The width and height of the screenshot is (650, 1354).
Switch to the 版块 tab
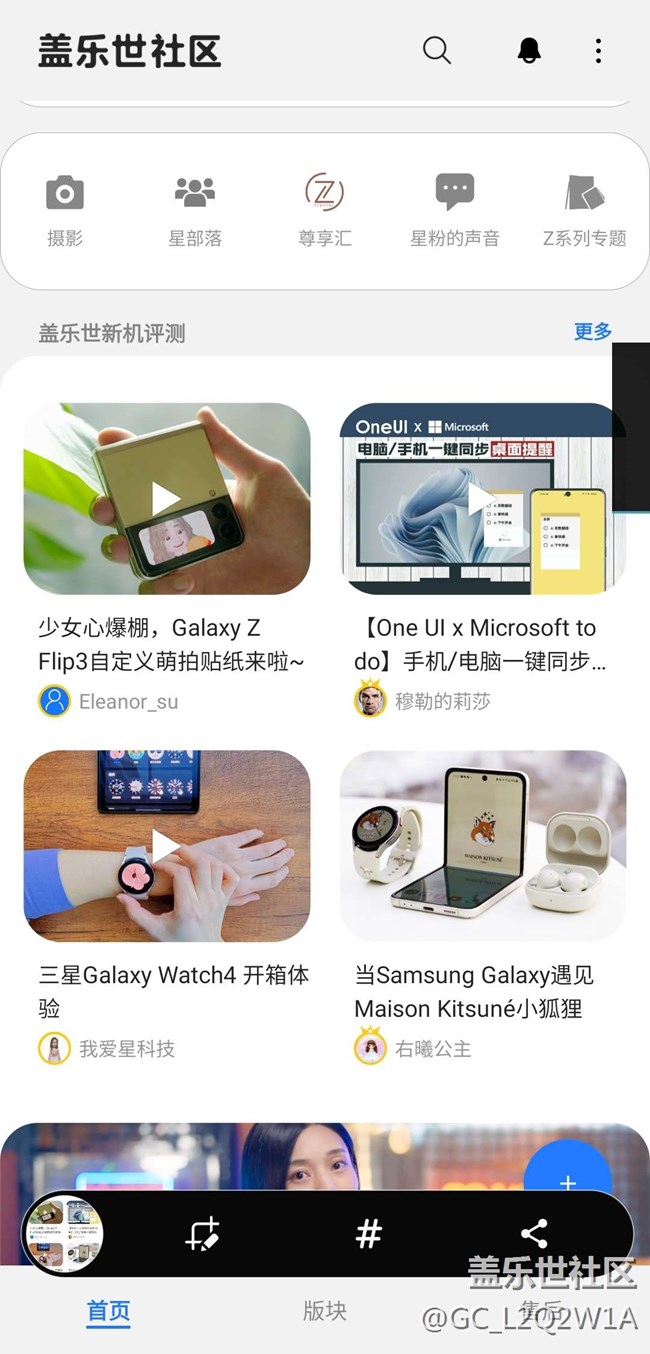point(325,1310)
